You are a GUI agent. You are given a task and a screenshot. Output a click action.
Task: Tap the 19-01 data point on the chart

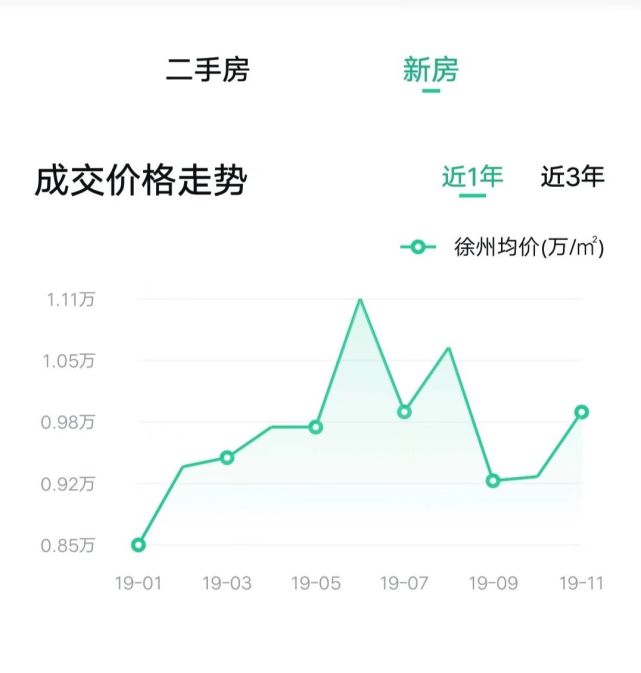[x=138, y=545]
